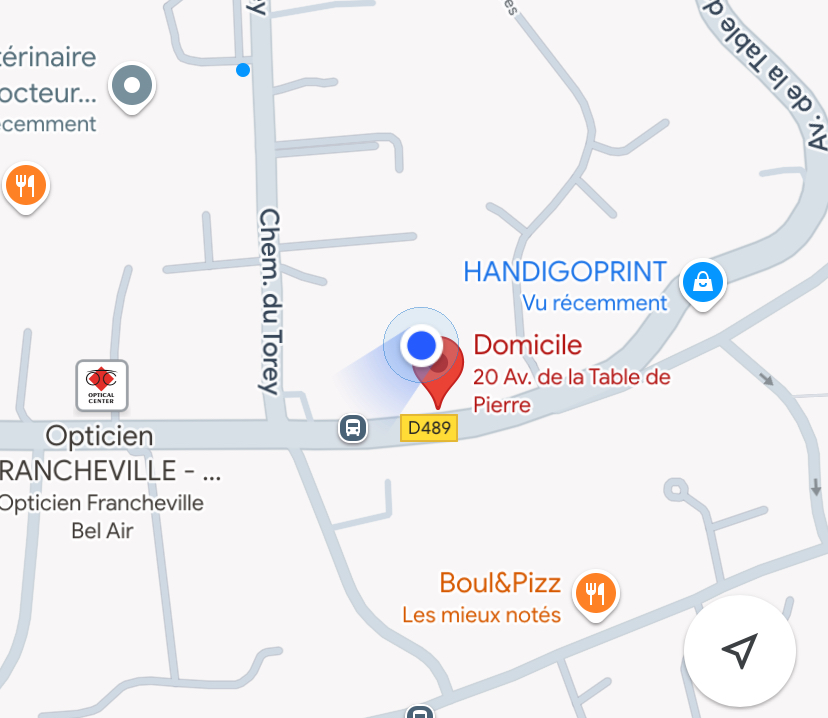Open the grey veterinary clinic pin
This screenshot has height=718, width=828.
pyautogui.click(x=132, y=86)
